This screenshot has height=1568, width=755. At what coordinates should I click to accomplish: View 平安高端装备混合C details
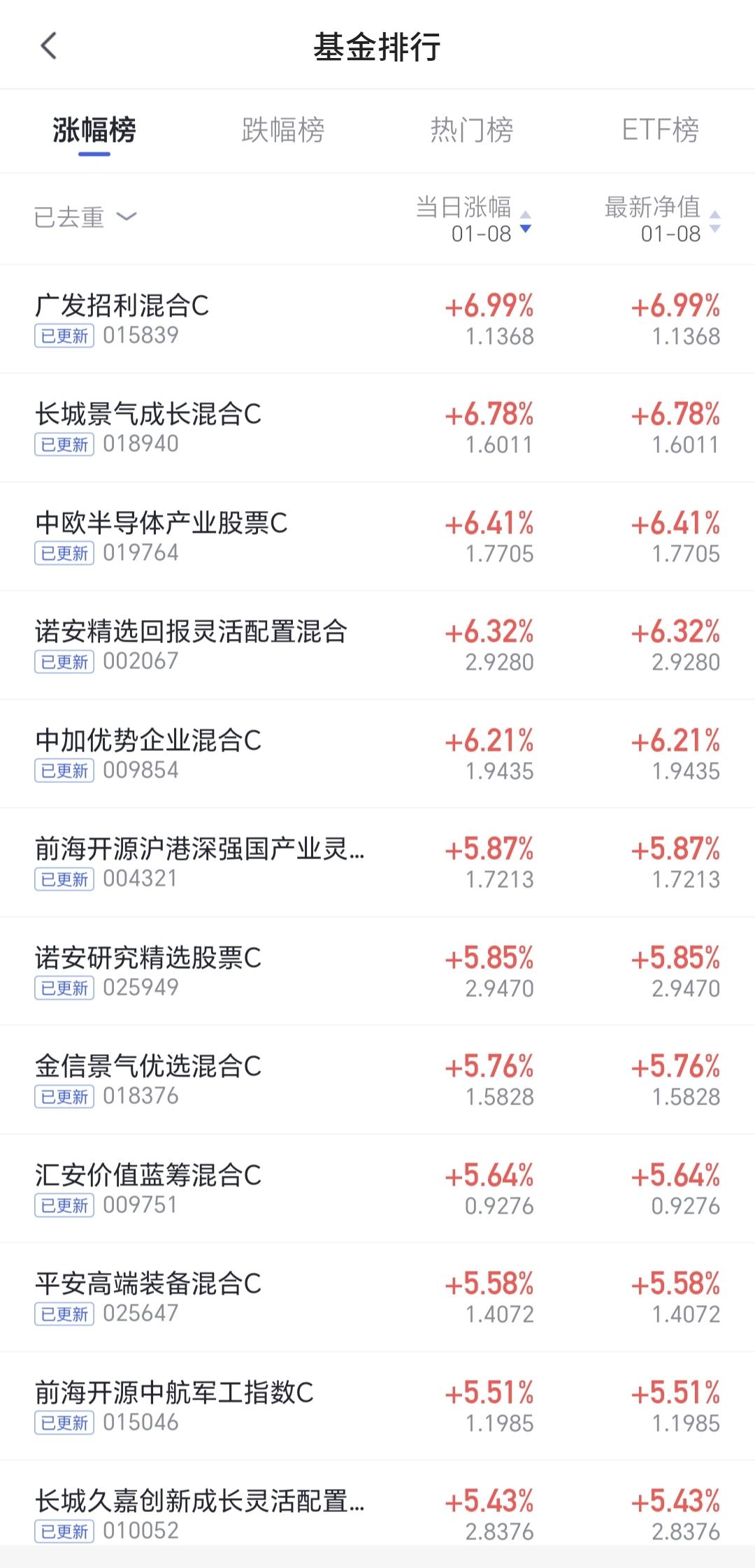pyautogui.click(x=148, y=1284)
